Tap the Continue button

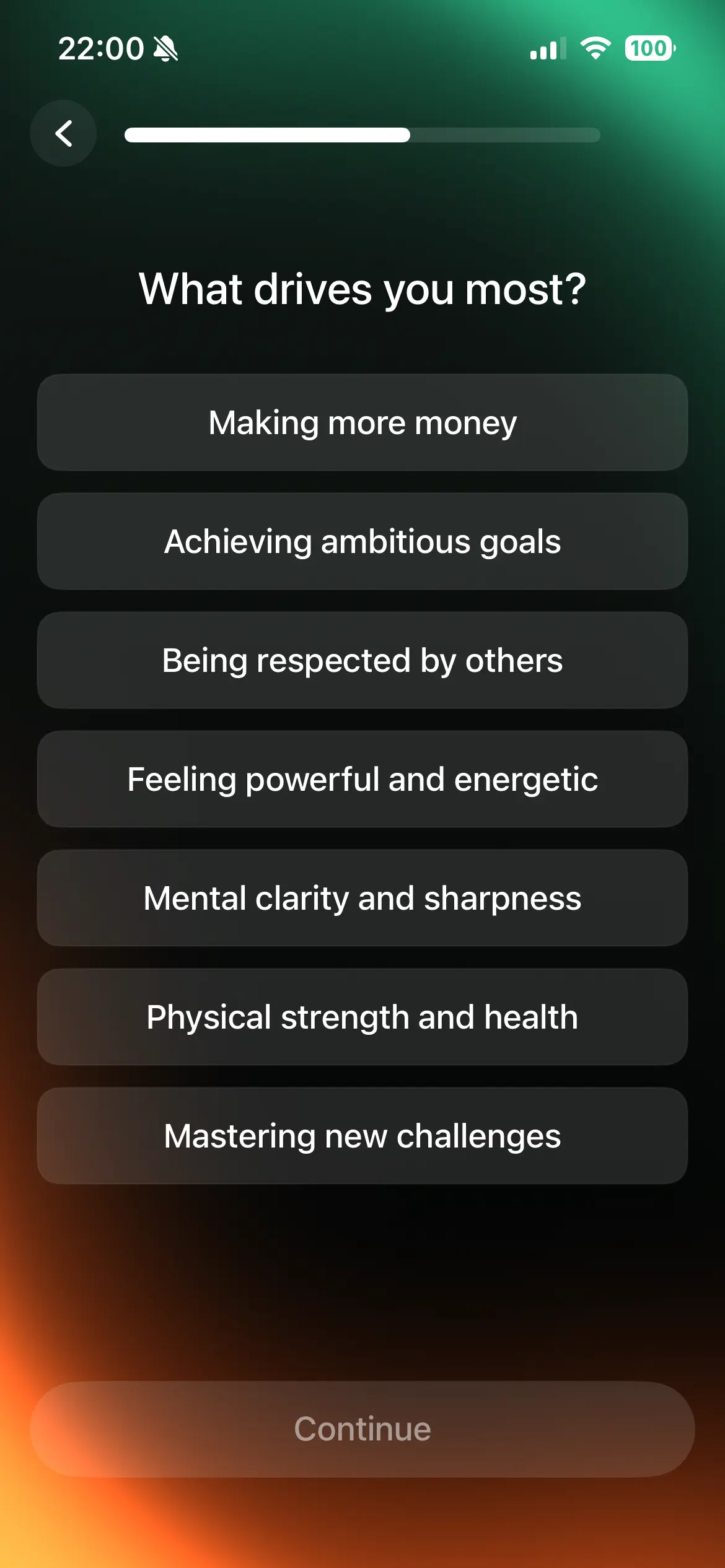pyautogui.click(x=362, y=1429)
